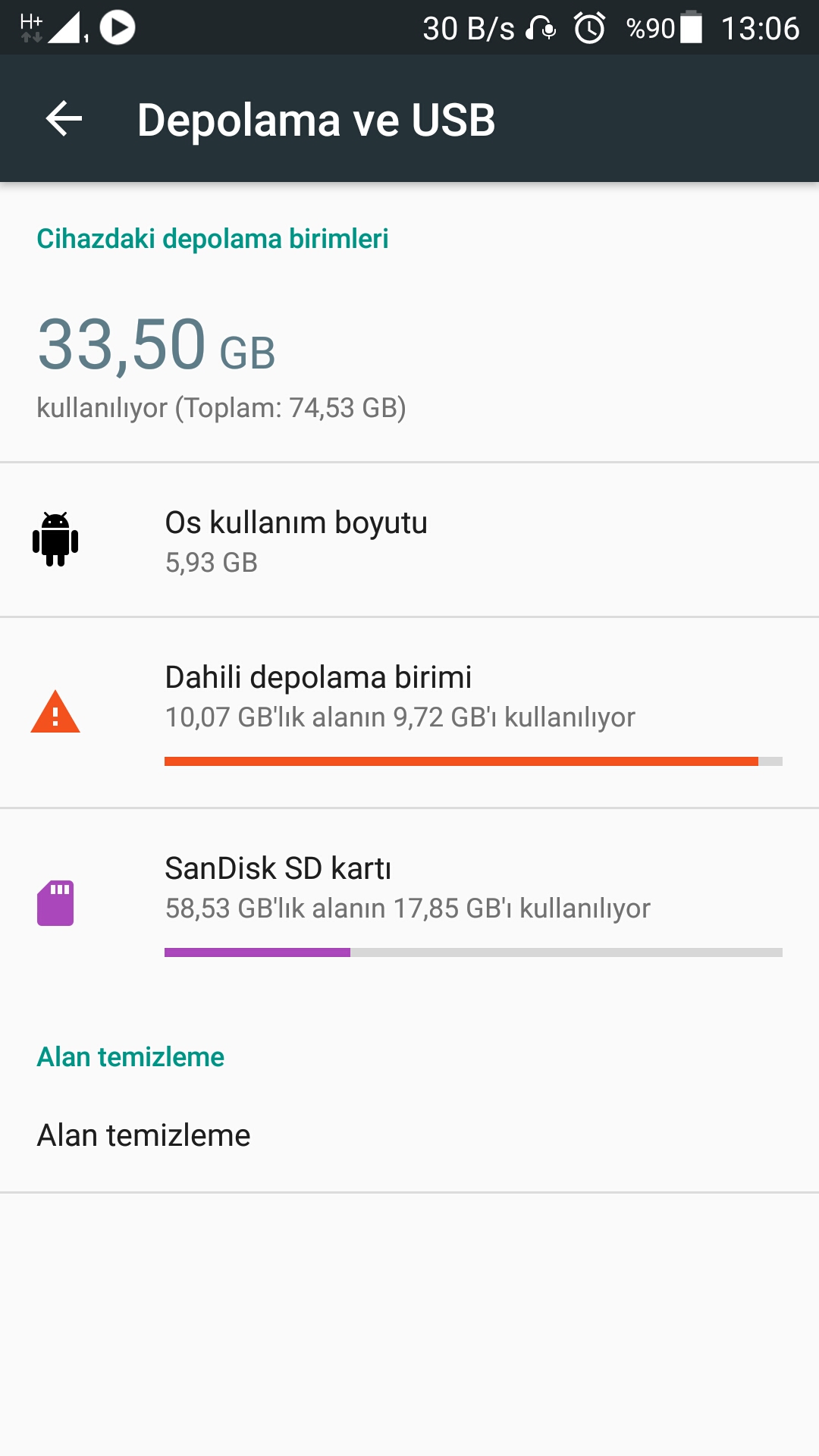Open Dahili depolama birimi
Image resolution: width=819 pixels, height=1456 pixels.
409,713
